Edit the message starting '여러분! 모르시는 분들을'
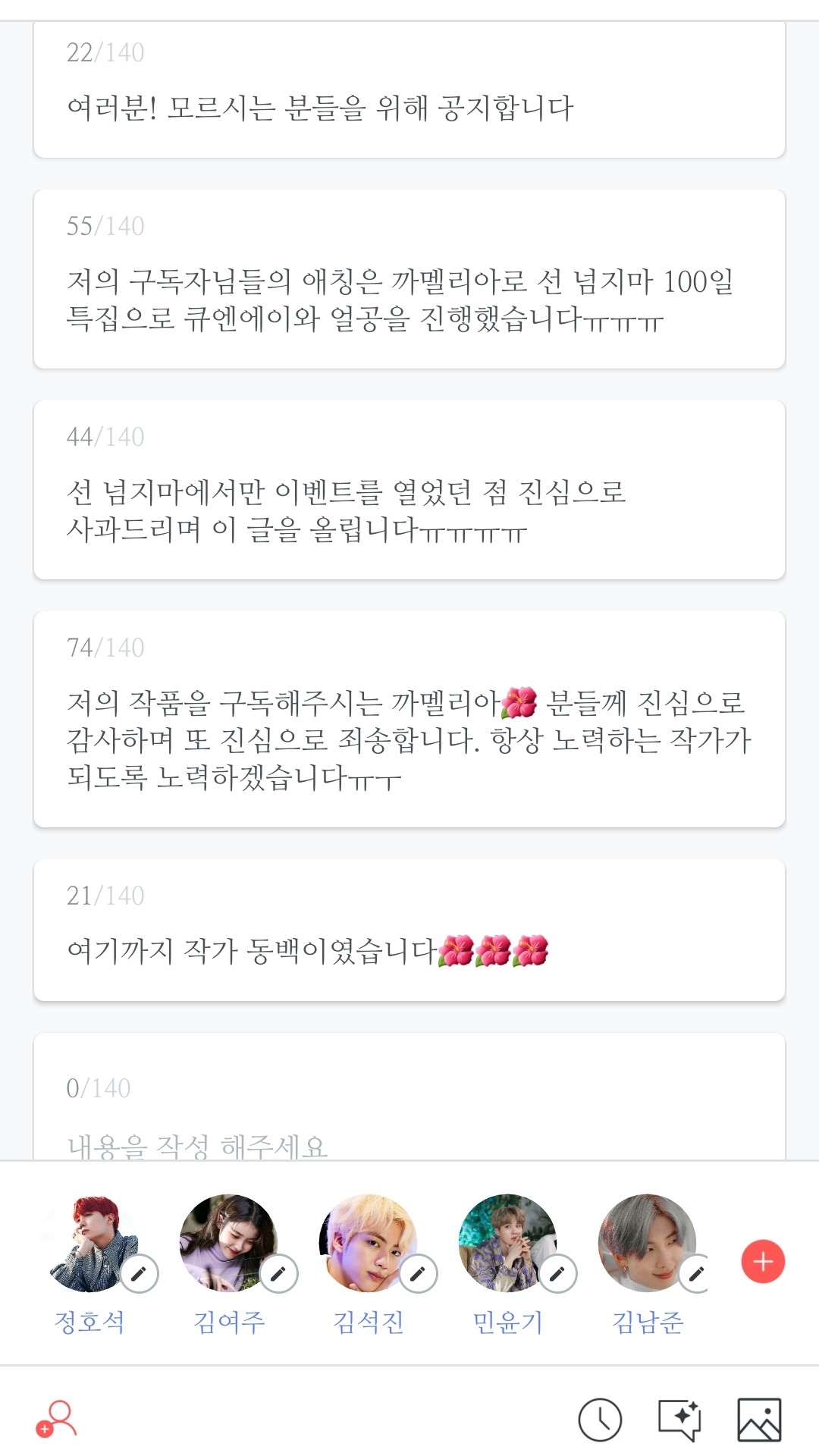 click(x=409, y=108)
